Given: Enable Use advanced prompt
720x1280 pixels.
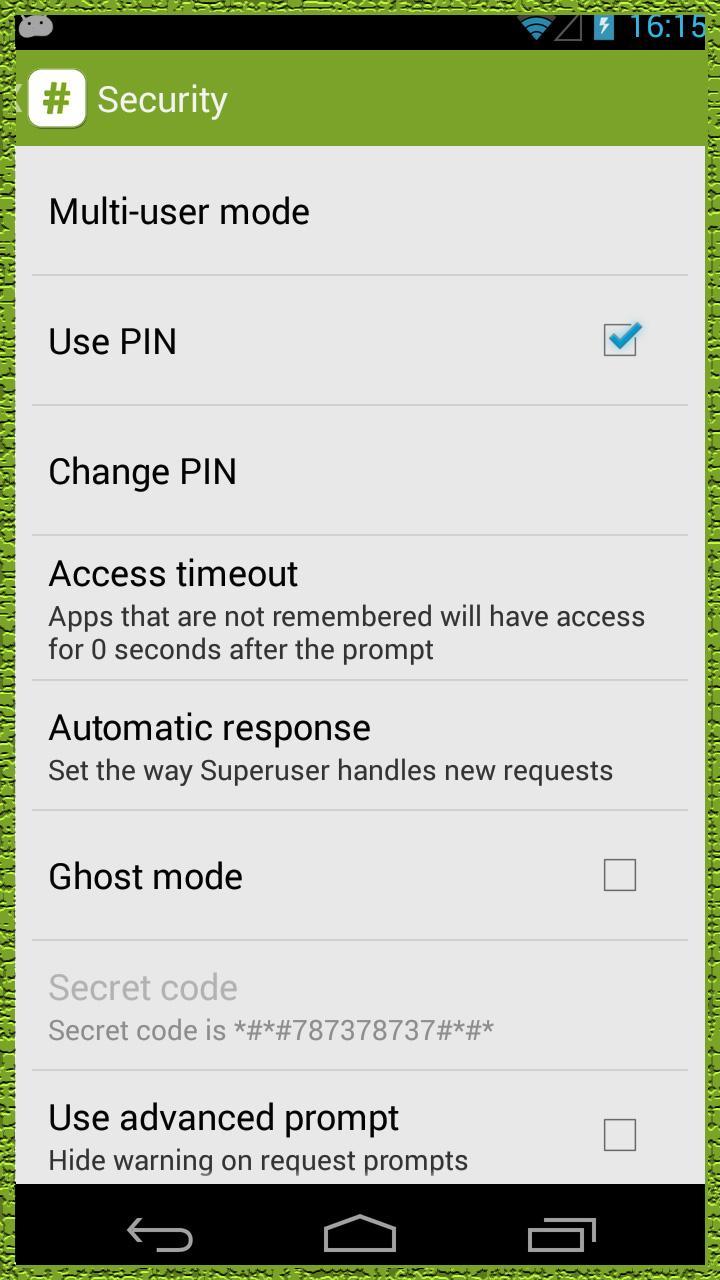Looking at the screenshot, I should point(620,1134).
